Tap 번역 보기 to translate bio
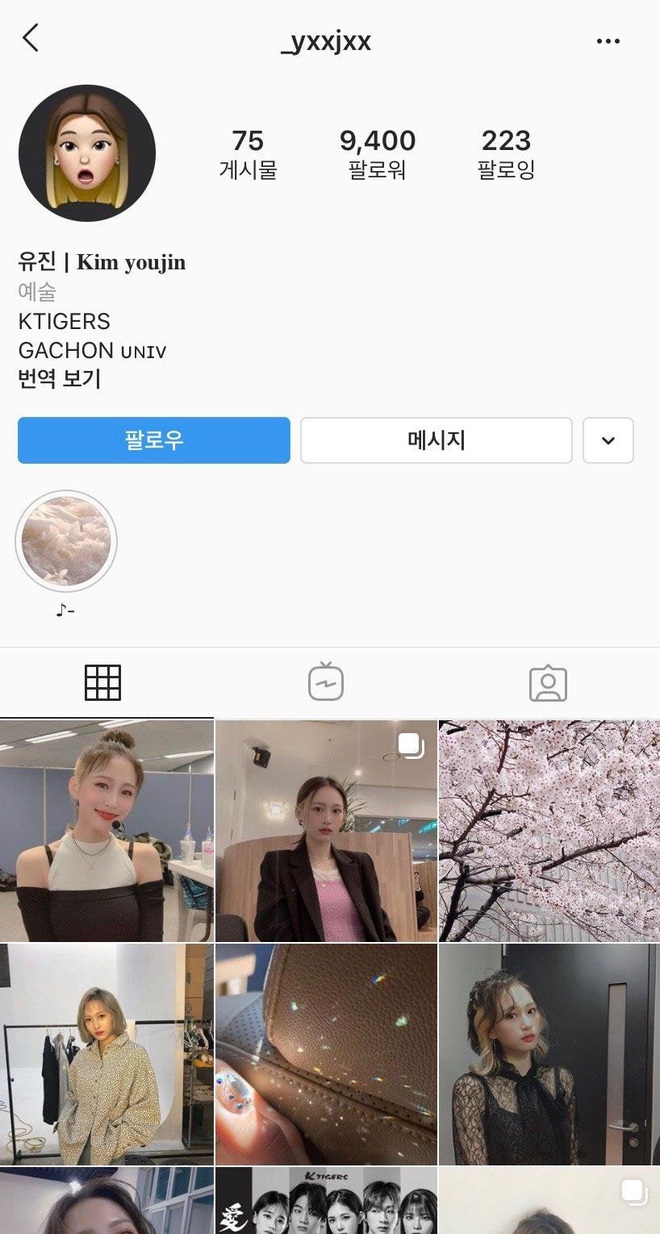The width and height of the screenshot is (660, 1234). (x=59, y=379)
